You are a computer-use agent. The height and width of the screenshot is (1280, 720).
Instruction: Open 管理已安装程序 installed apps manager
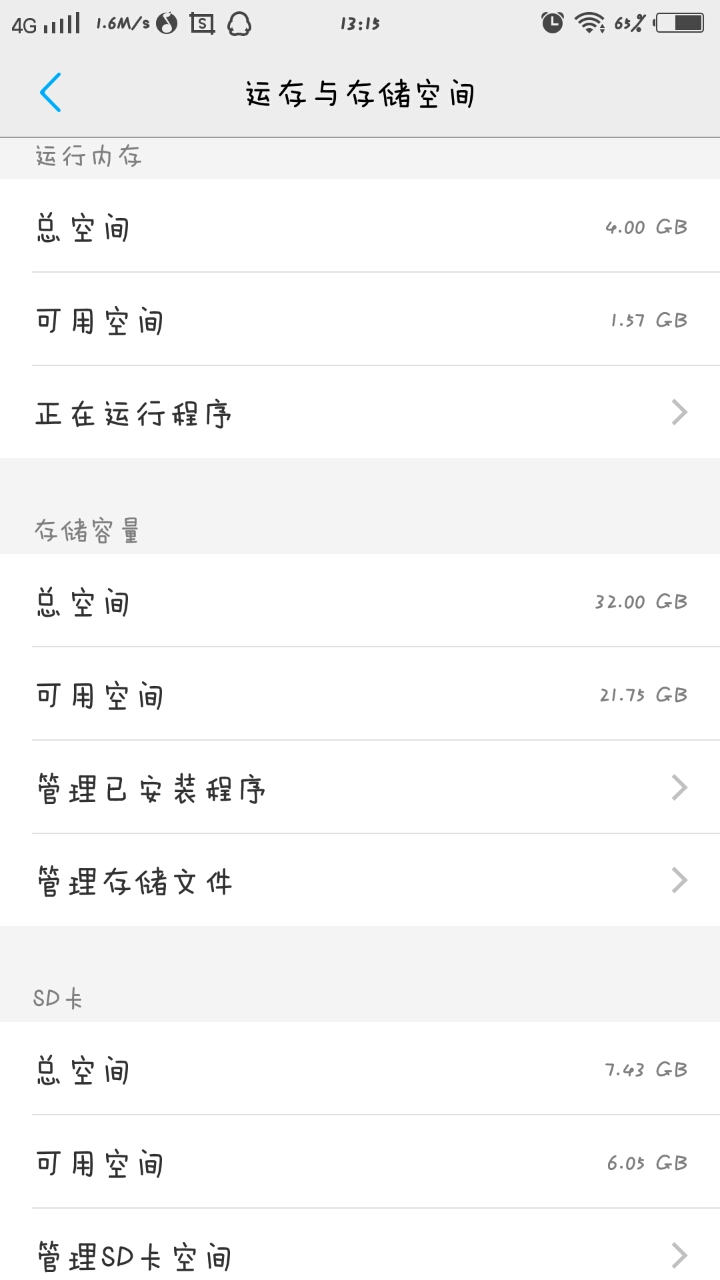360,788
